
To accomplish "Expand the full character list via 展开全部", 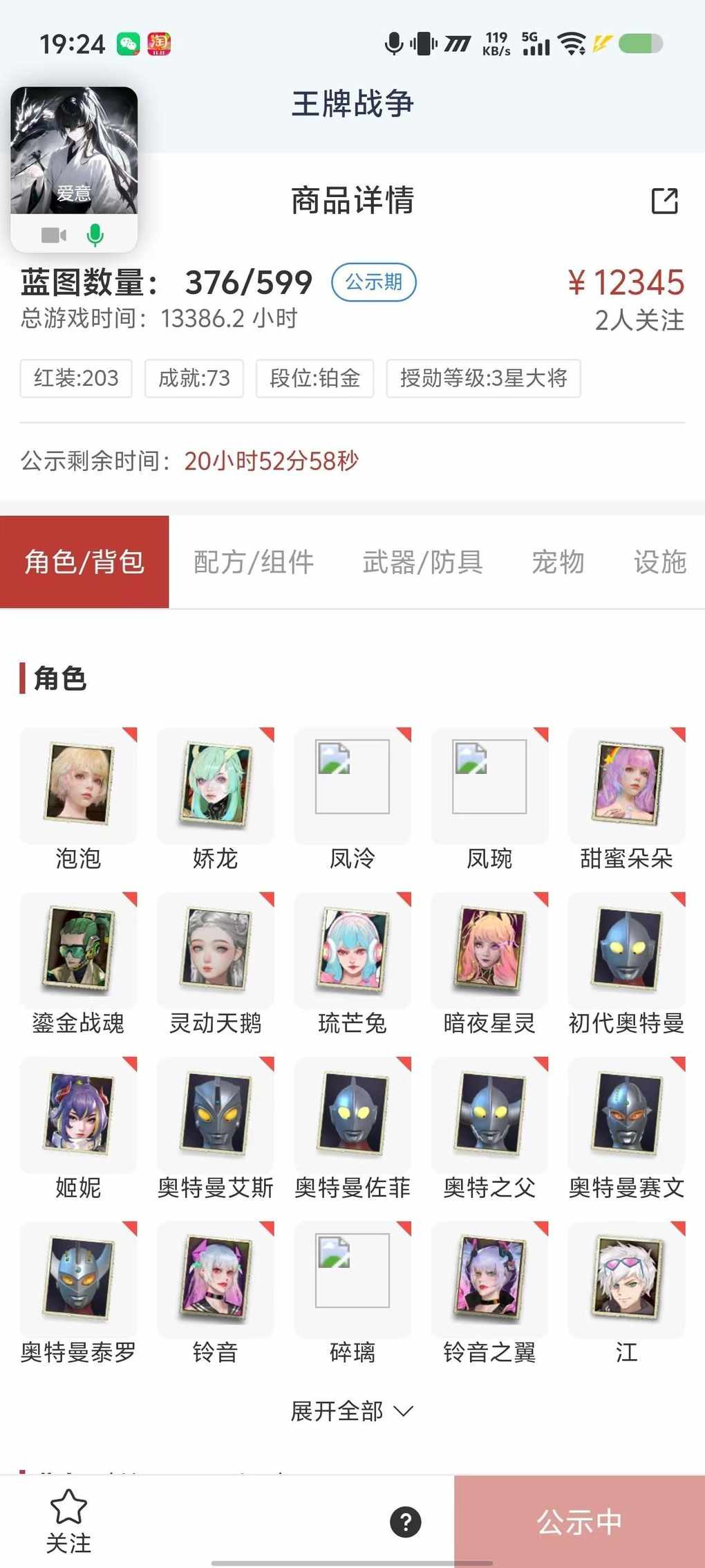I will (352, 1411).
